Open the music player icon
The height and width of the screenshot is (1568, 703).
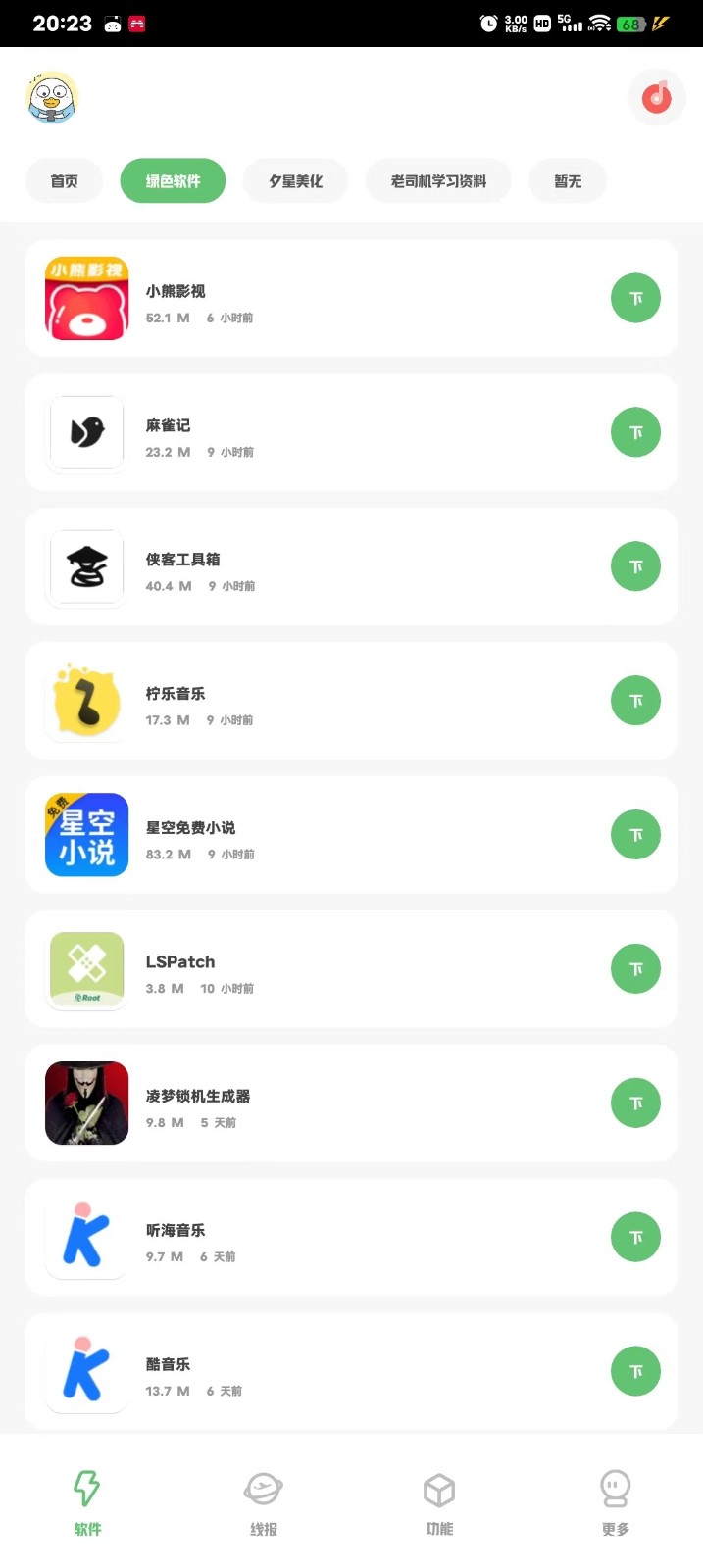point(656,97)
